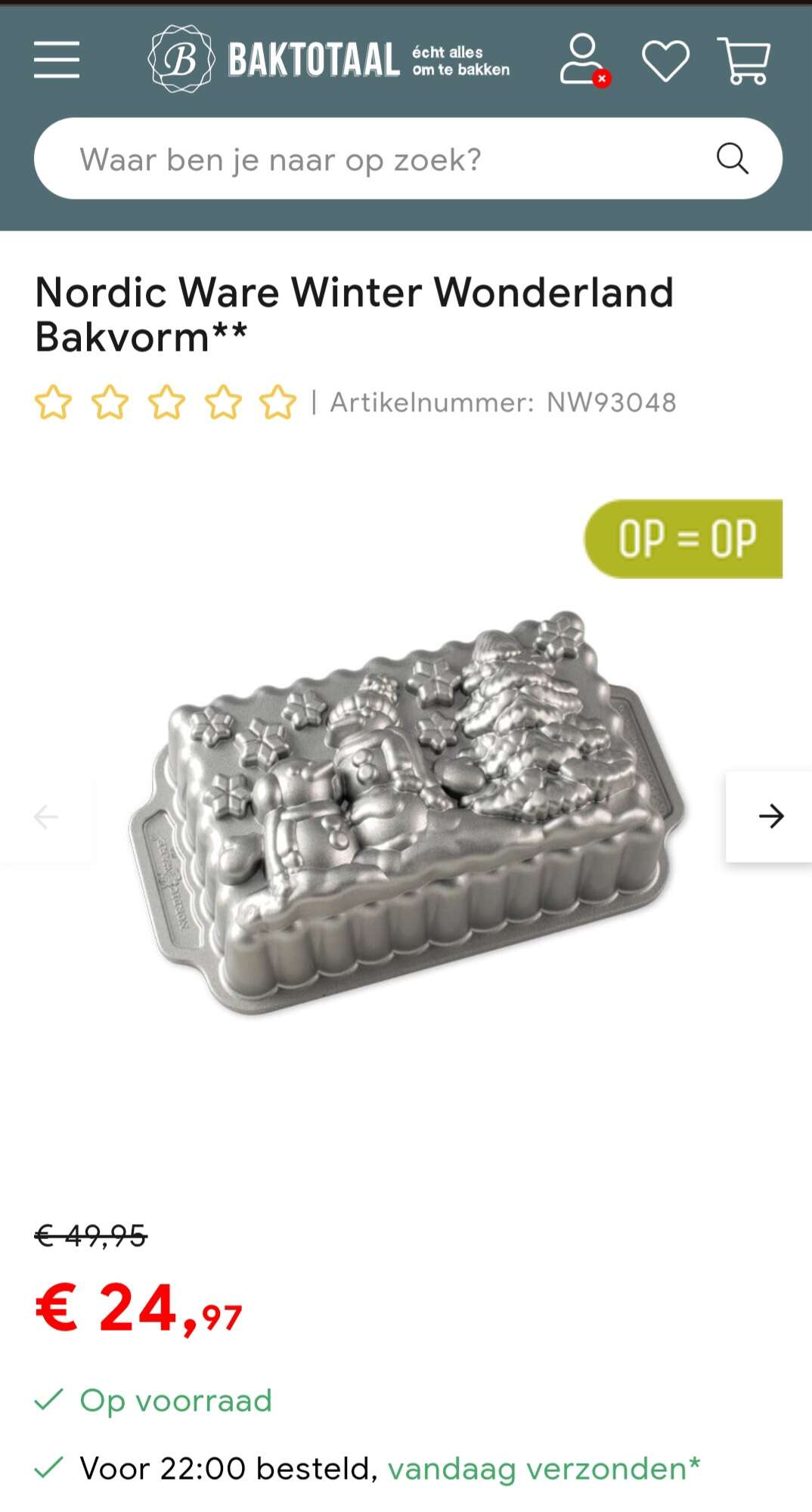Open the account login icon
The height and width of the screenshot is (1512, 812).
pyautogui.click(x=584, y=60)
